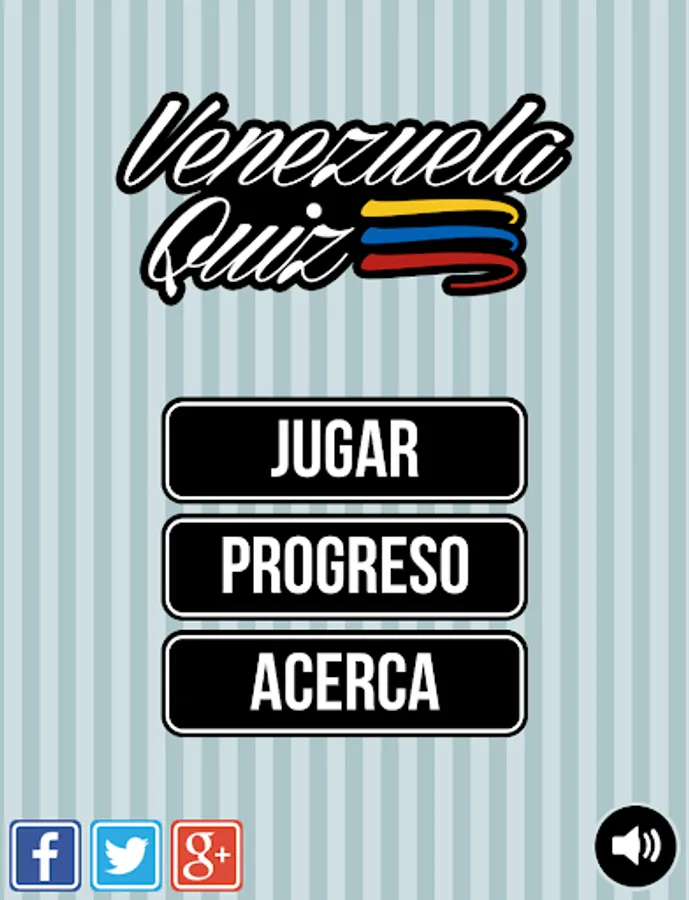Screen dimensions: 689x900
Task: Open the Twitter icon
Action: point(126,855)
